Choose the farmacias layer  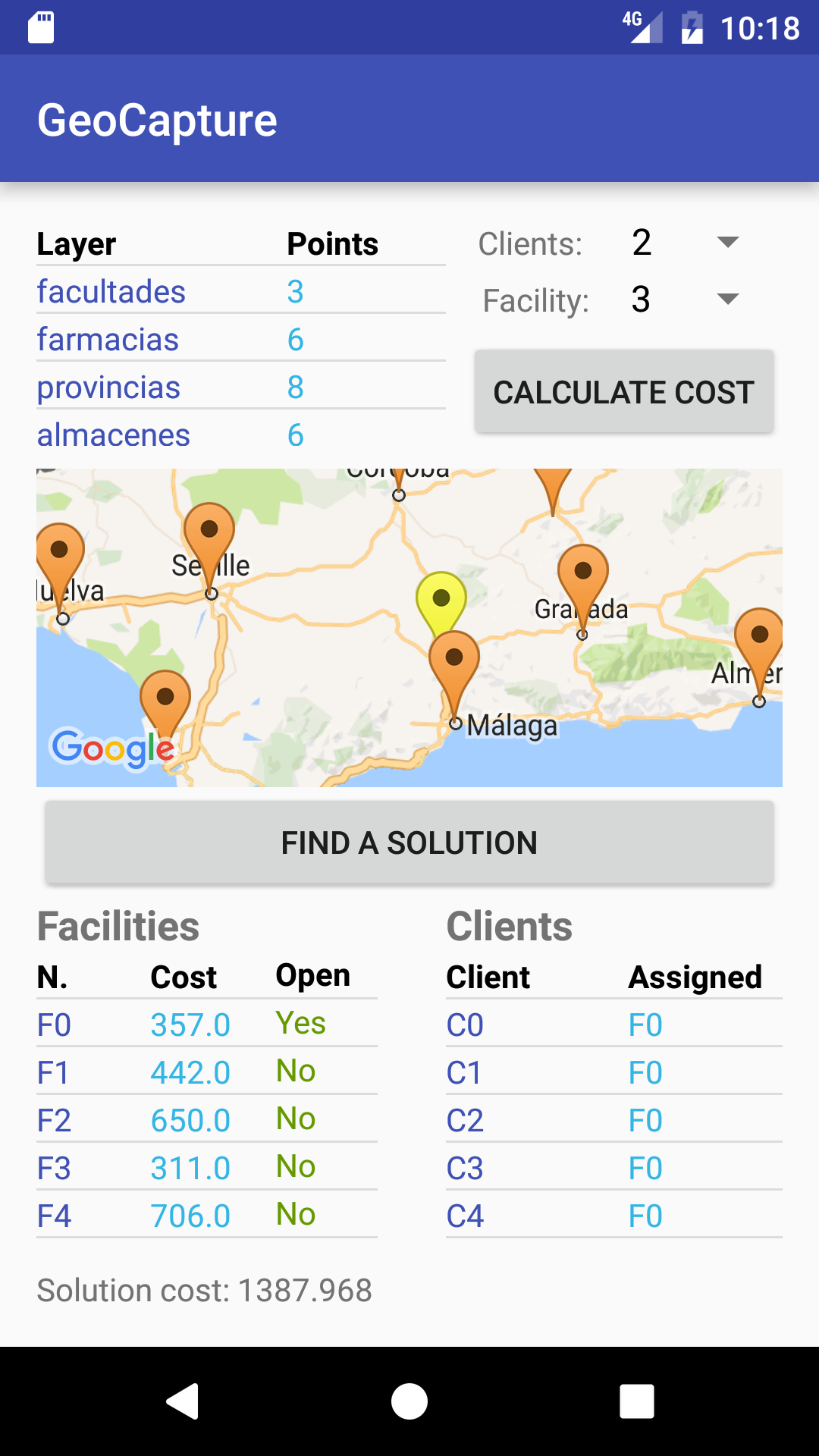[108, 340]
